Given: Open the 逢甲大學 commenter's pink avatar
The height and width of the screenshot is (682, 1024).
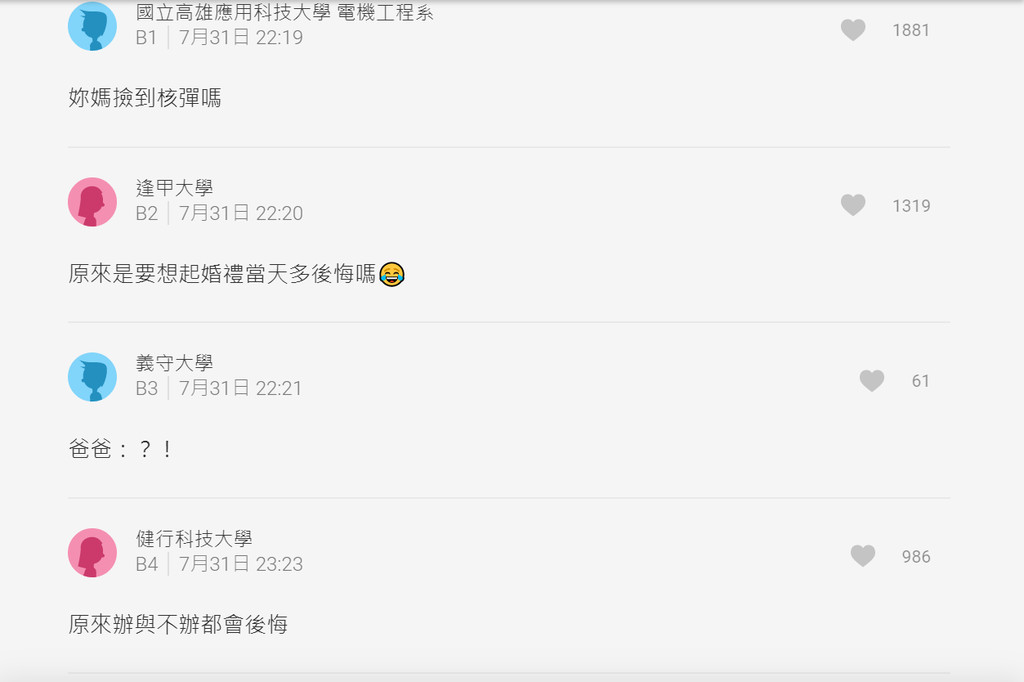Looking at the screenshot, I should (92, 202).
